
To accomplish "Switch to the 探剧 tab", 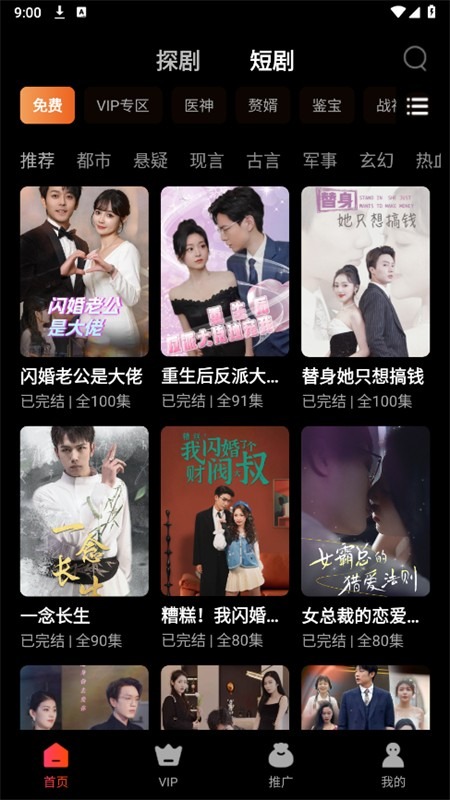I will pos(178,61).
